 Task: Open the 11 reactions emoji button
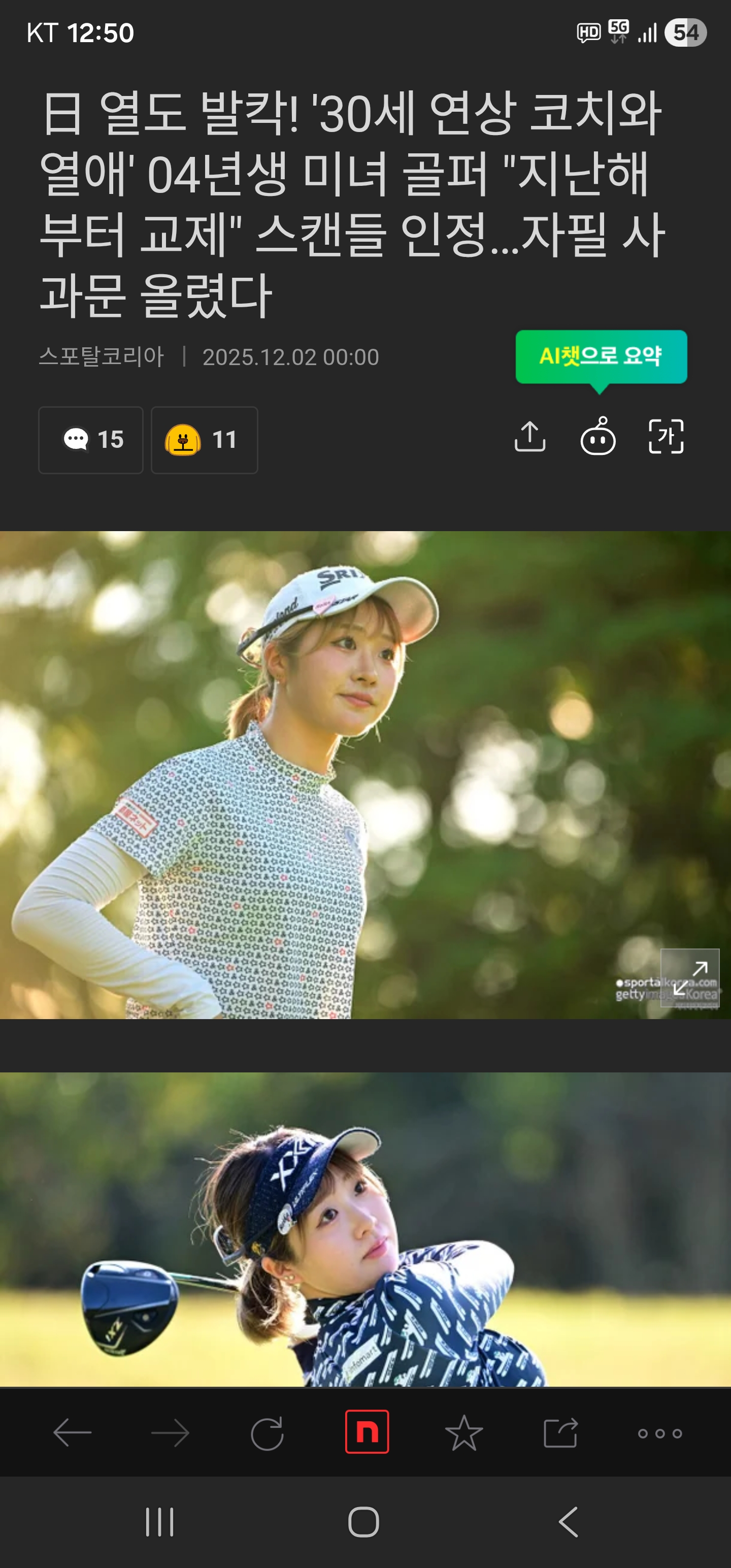pyautogui.click(x=204, y=440)
